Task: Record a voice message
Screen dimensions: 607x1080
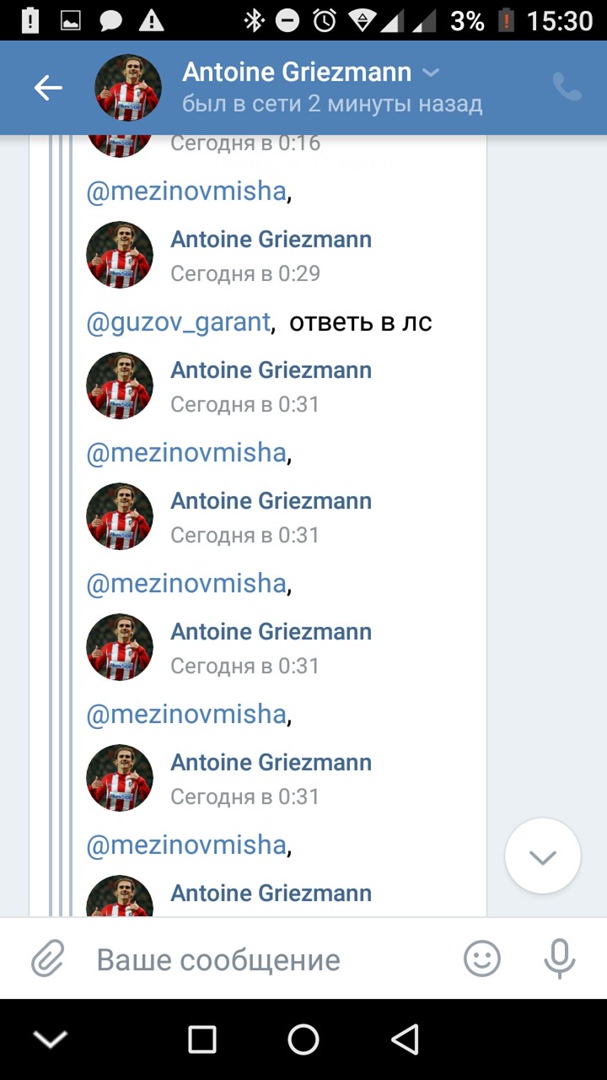Action: (559, 960)
